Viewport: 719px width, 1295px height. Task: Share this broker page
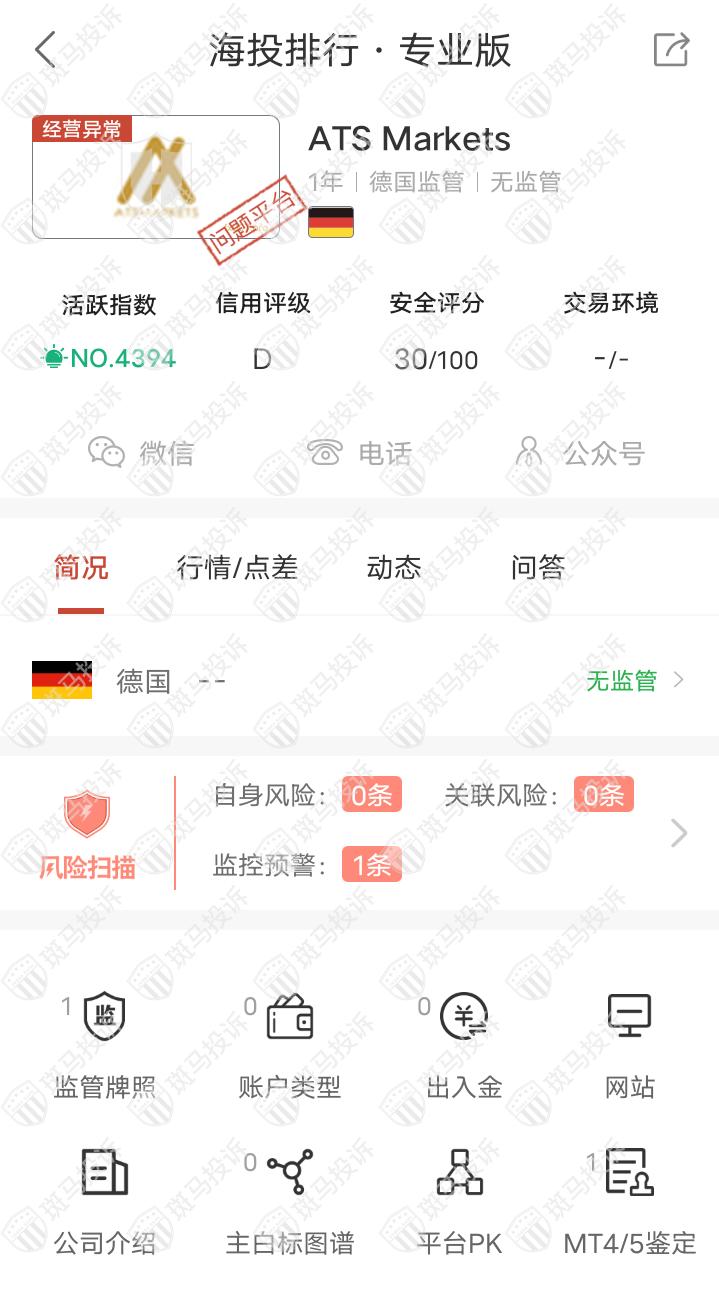671,49
